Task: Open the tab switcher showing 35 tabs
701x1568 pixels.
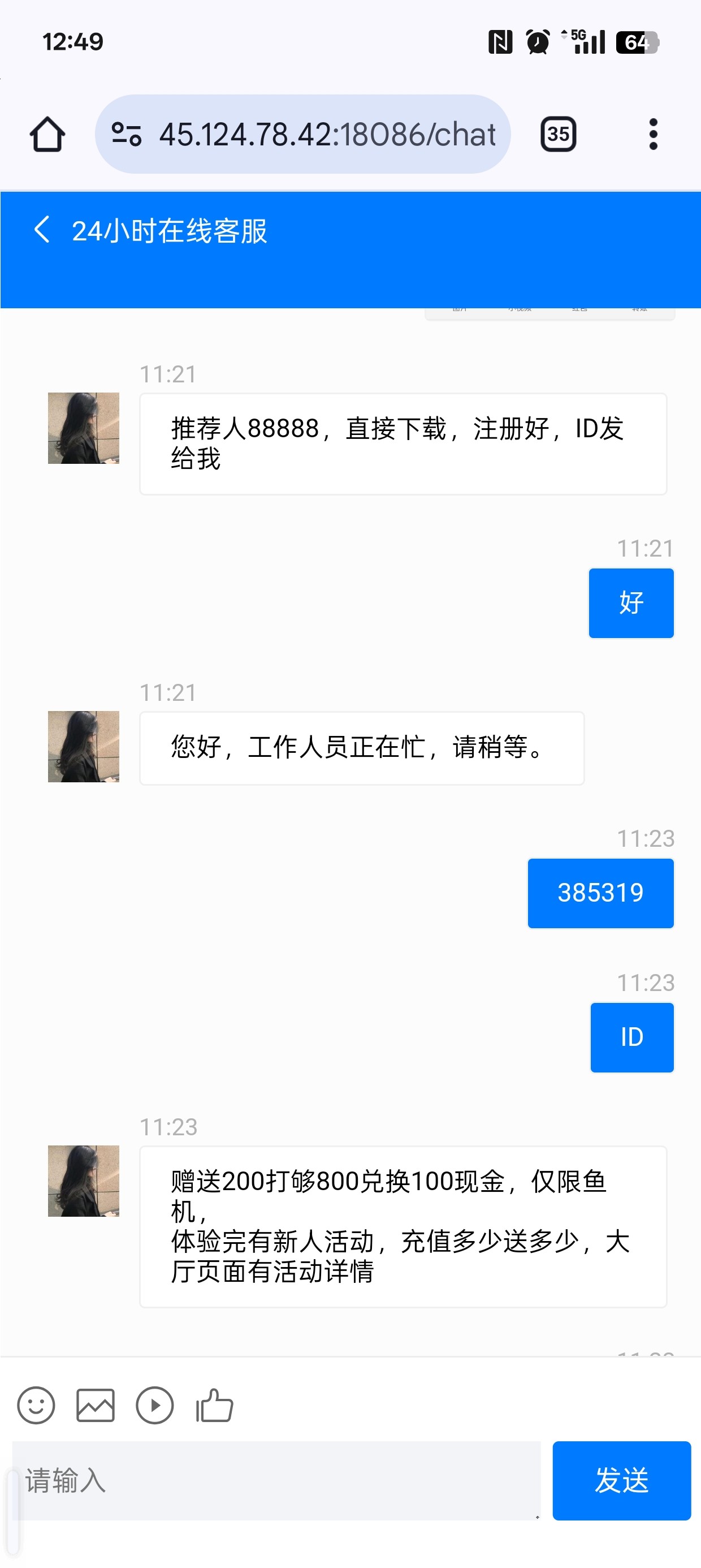Action: tap(558, 135)
